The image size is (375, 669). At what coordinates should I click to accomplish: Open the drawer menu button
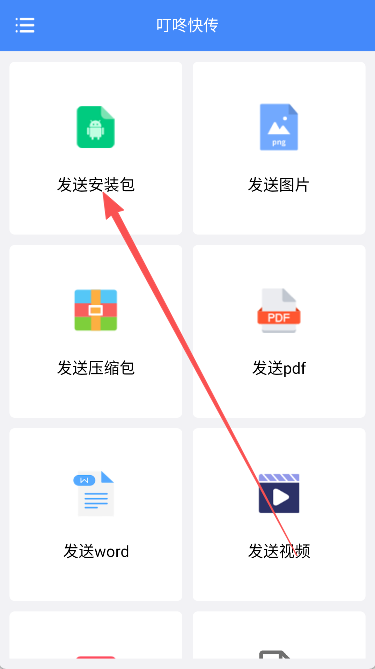(25, 25)
